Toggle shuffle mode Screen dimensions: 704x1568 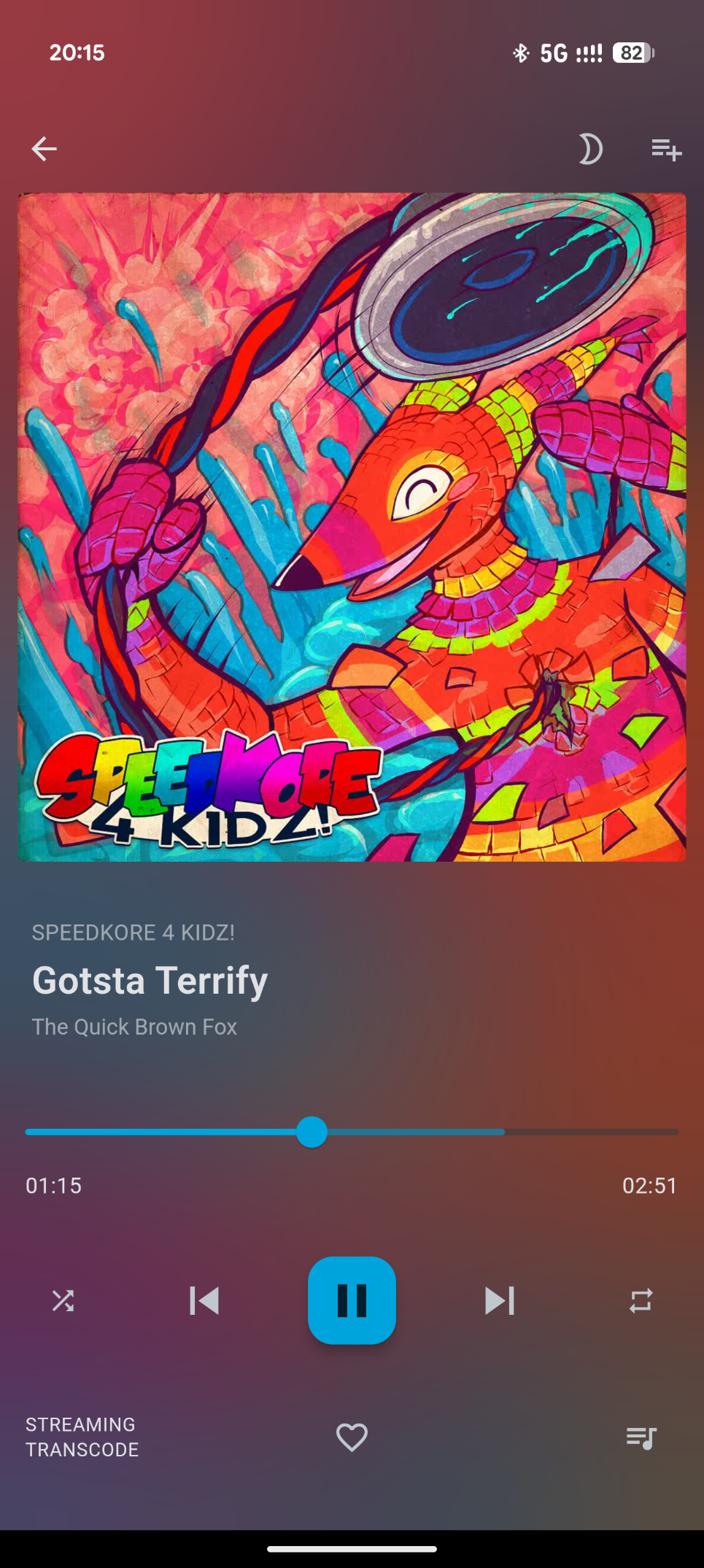[x=63, y=1300]
